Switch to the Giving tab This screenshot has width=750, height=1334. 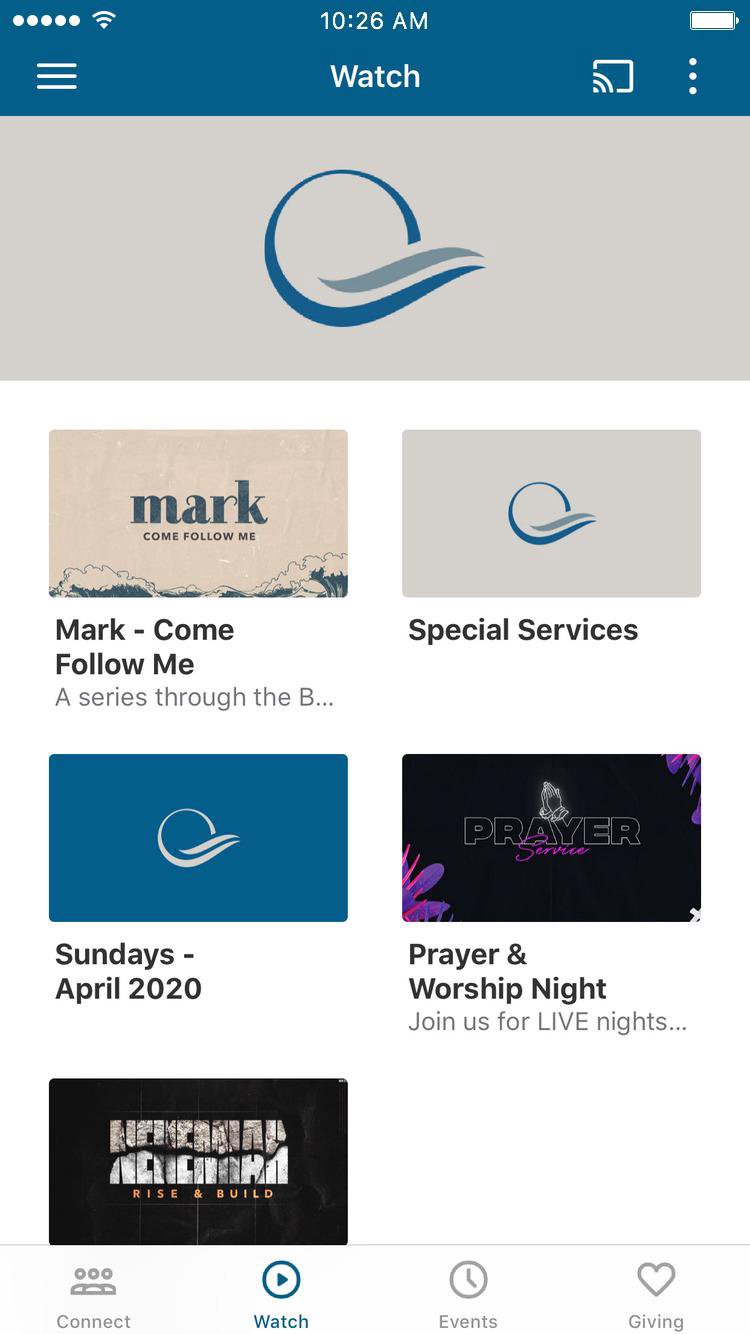point(656,1294)
